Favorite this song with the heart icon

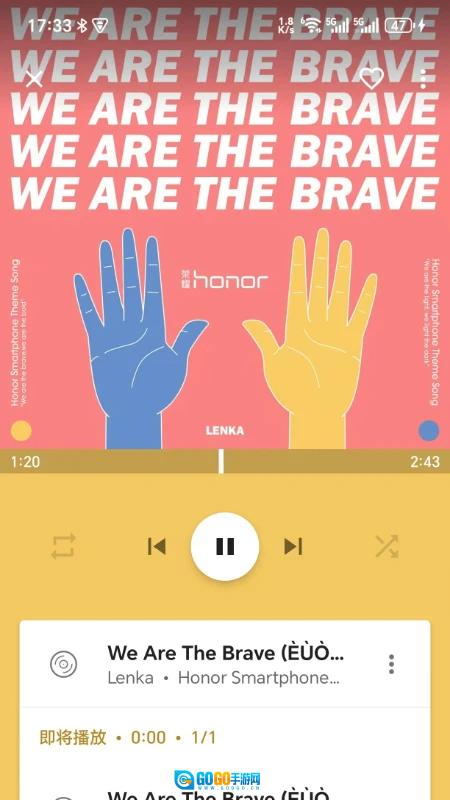(371, 79)
